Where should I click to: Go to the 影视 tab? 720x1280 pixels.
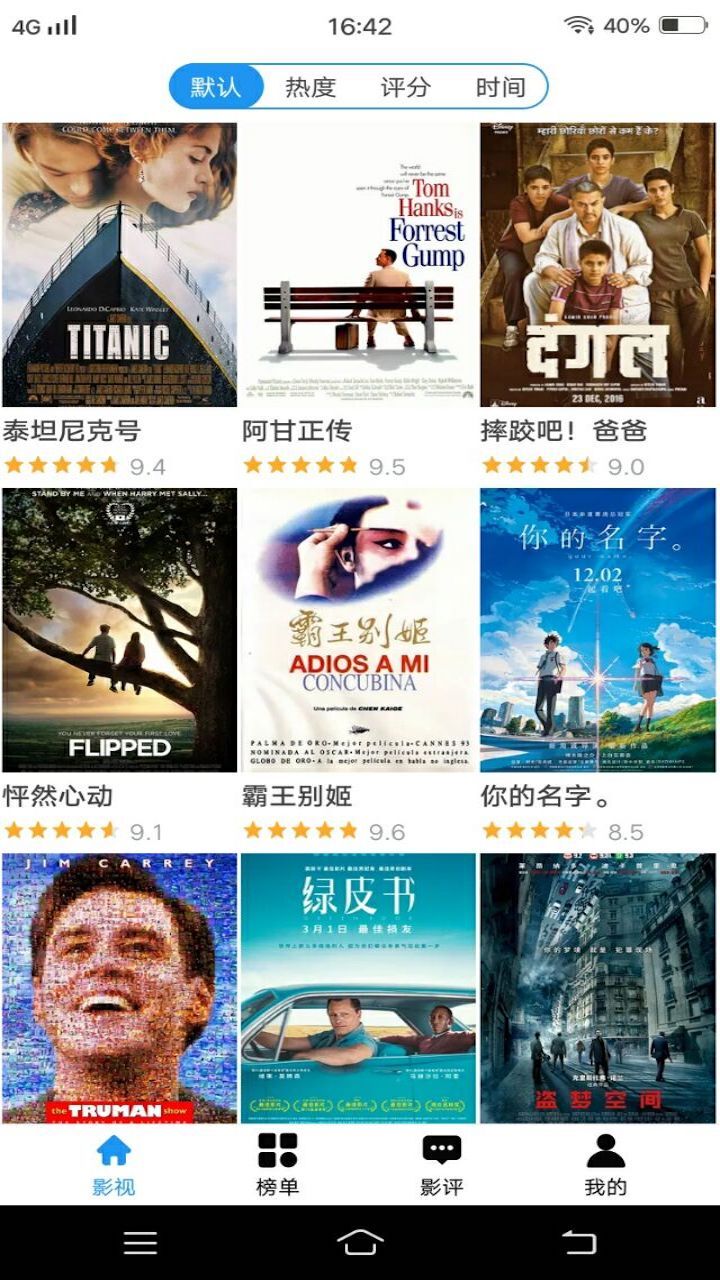[114, 1165]
